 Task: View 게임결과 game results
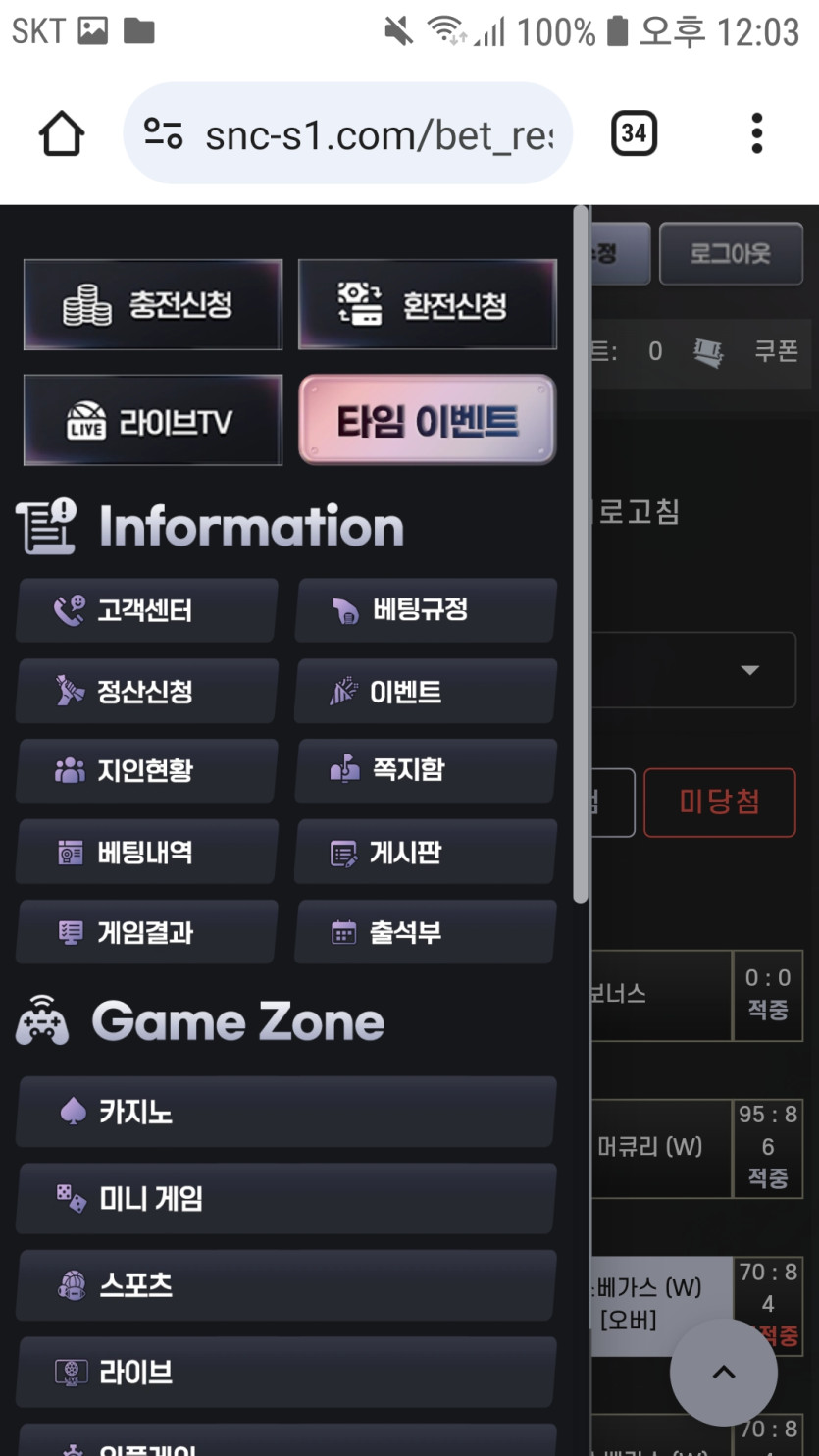pyautogui.click(x=147, y=932)
